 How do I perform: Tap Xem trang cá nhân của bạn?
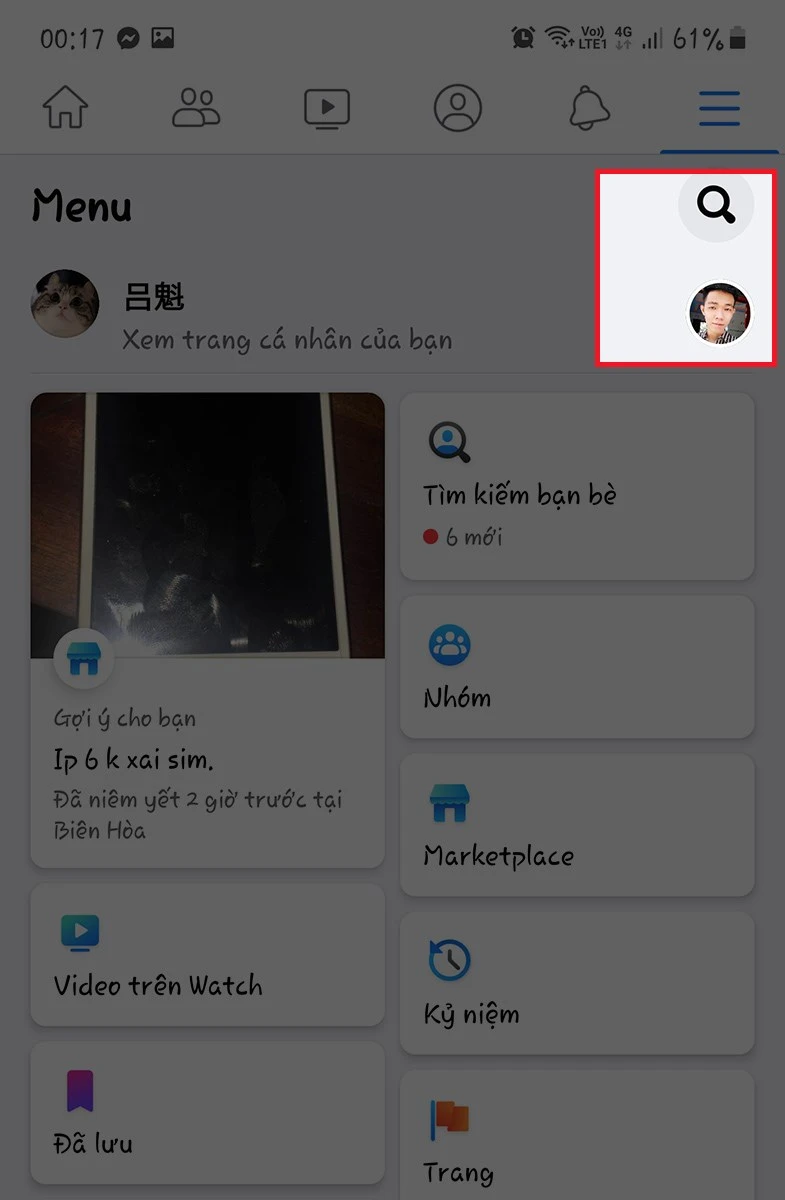tap(285, 340)
